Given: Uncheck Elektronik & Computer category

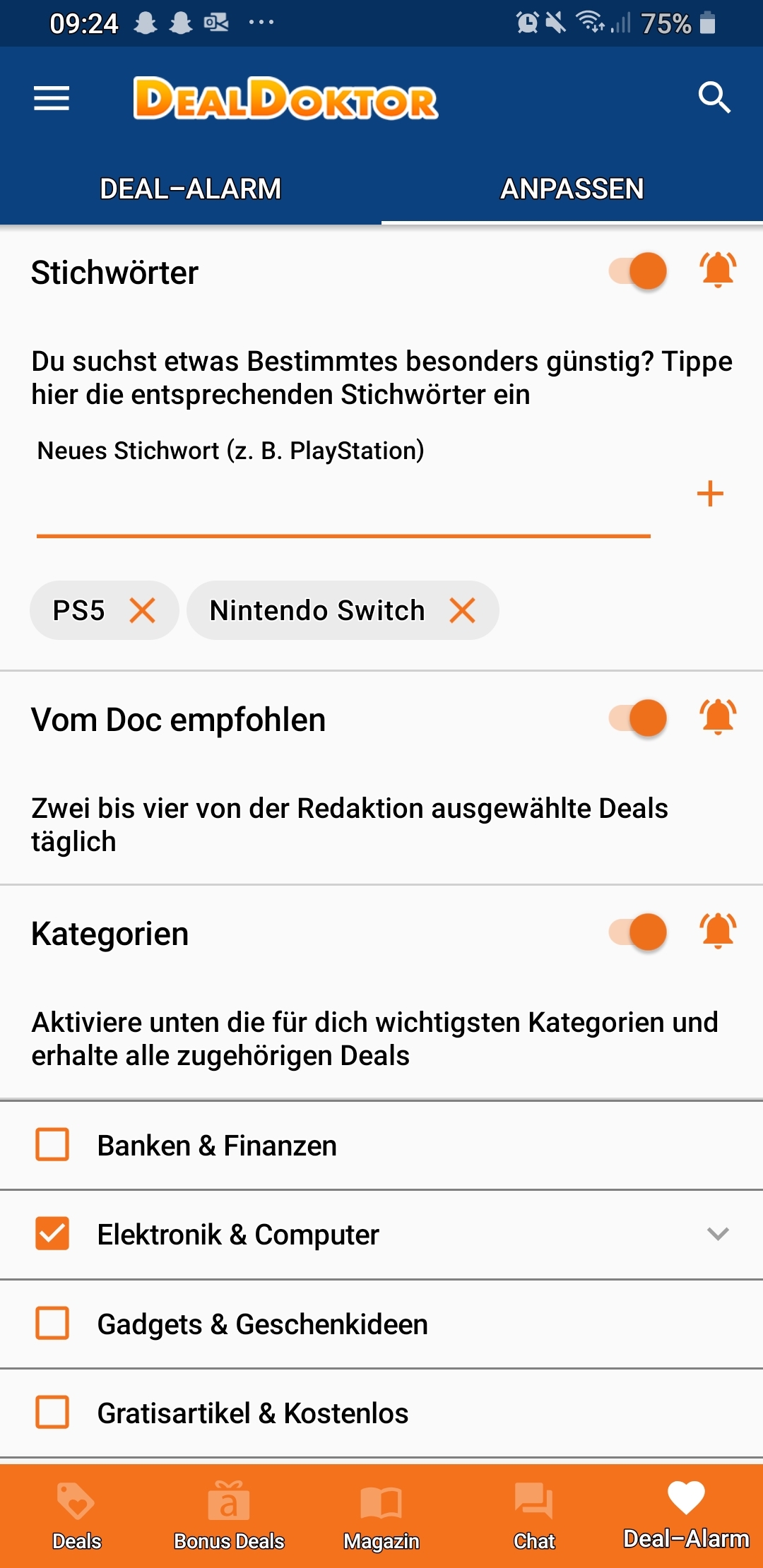Looking at the screenshot, I should click(52, 1234).
